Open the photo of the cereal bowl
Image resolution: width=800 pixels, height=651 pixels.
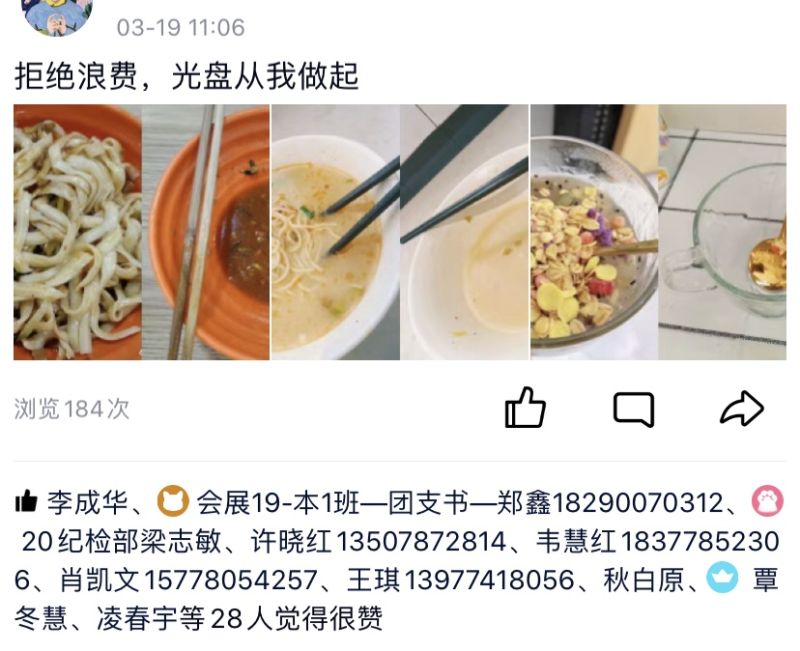593,232
